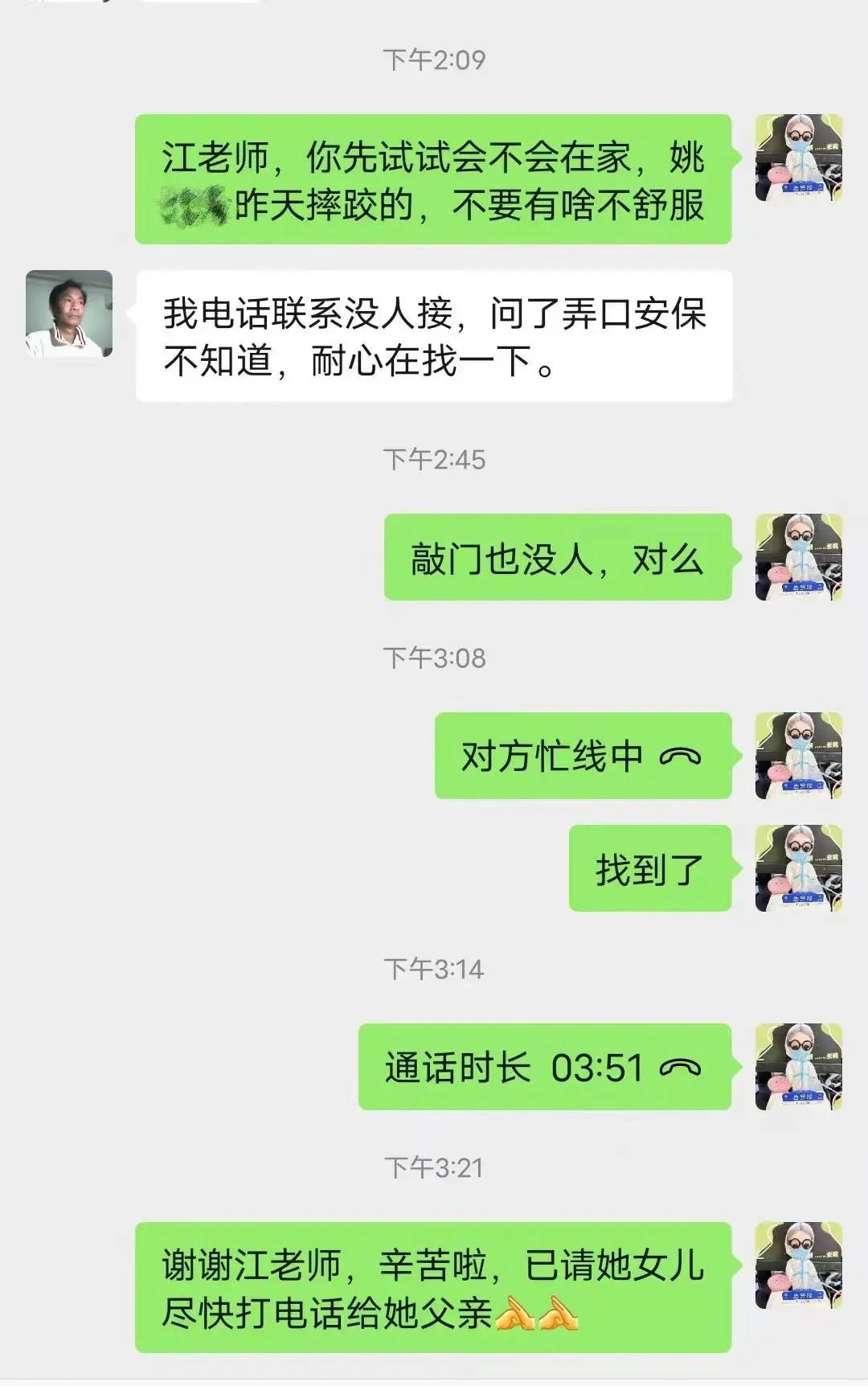
Task: Redial via the "对方忙线中" call bubble
Action: click(x=583, y=757)
